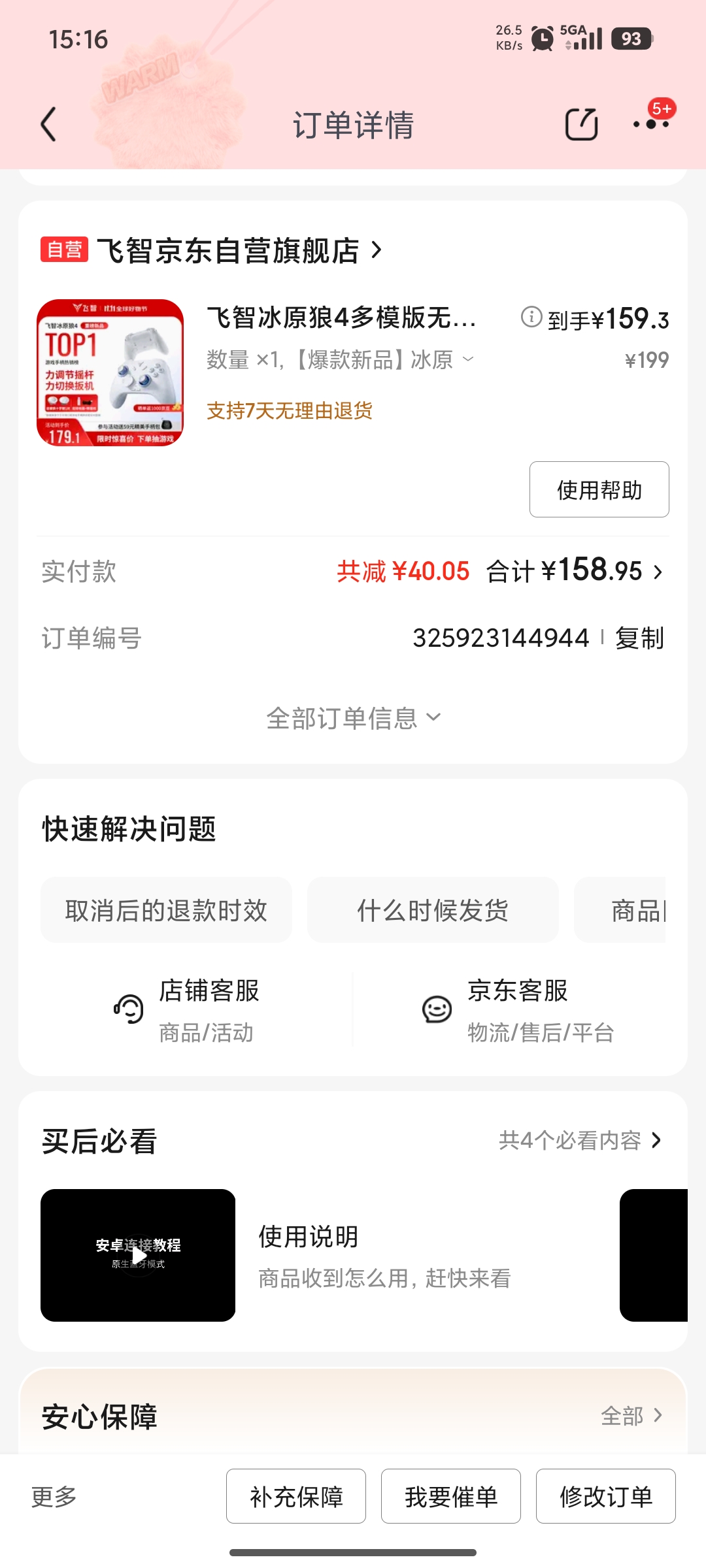Screen dimensions: 706x1568
Task: Open the 更多 options at bottom
Action: pyautogui.click(x=54, y=1496)
